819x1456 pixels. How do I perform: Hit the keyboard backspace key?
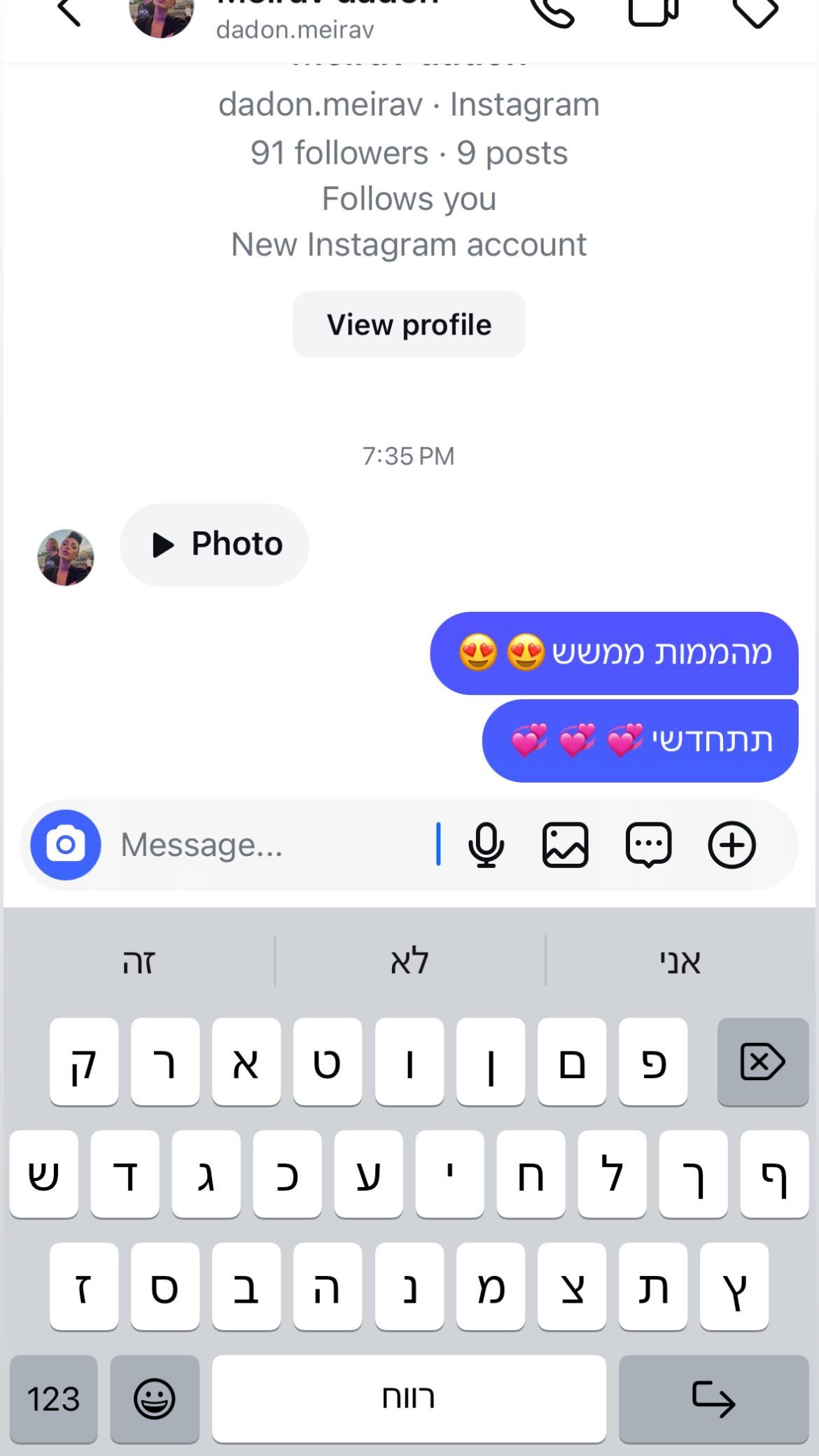[x=763, y=1062]
